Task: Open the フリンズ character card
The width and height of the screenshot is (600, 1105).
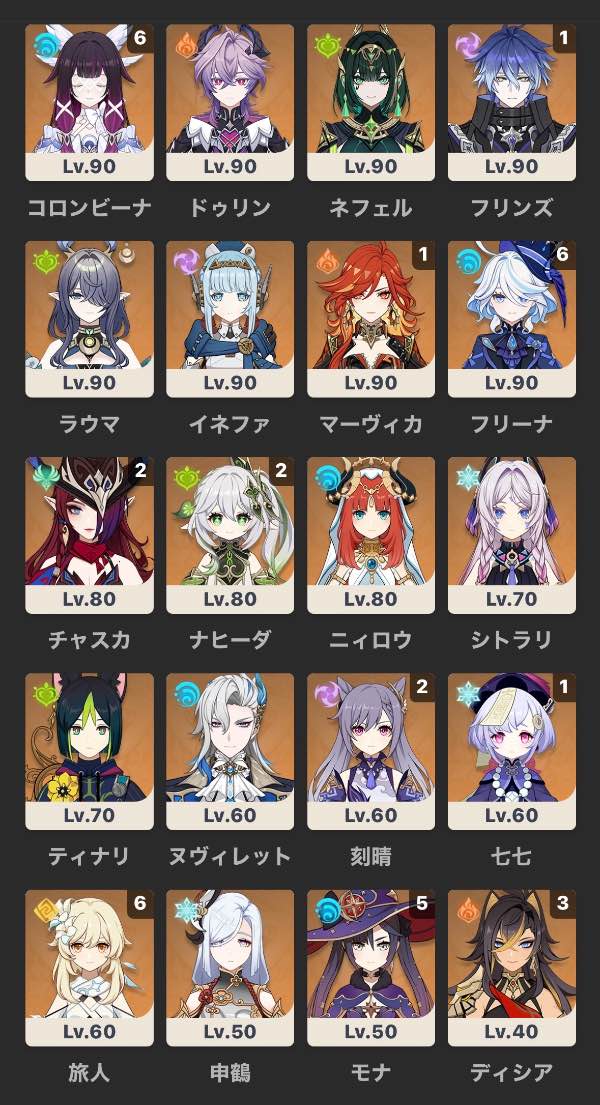Action: coord(512,102)
